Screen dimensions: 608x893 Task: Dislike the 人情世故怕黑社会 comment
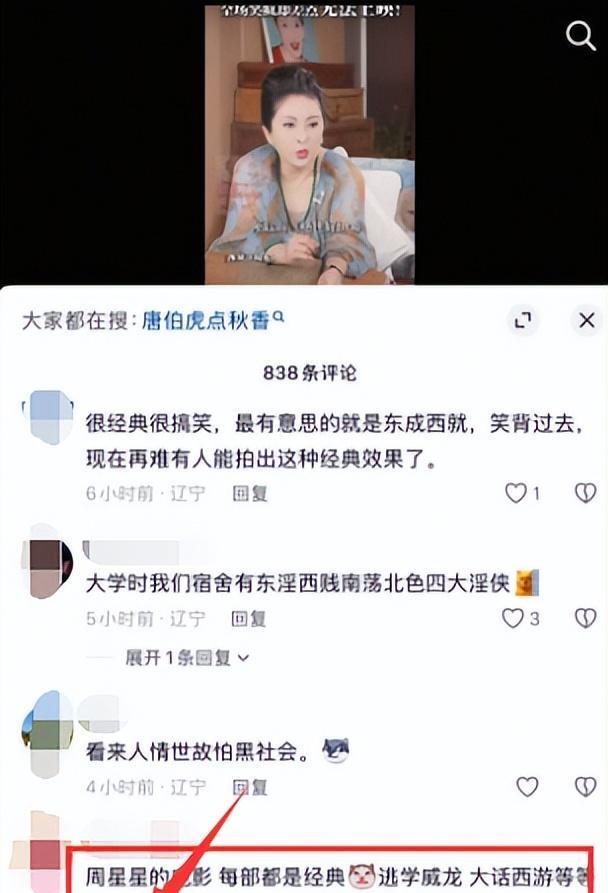coord(585,787)
